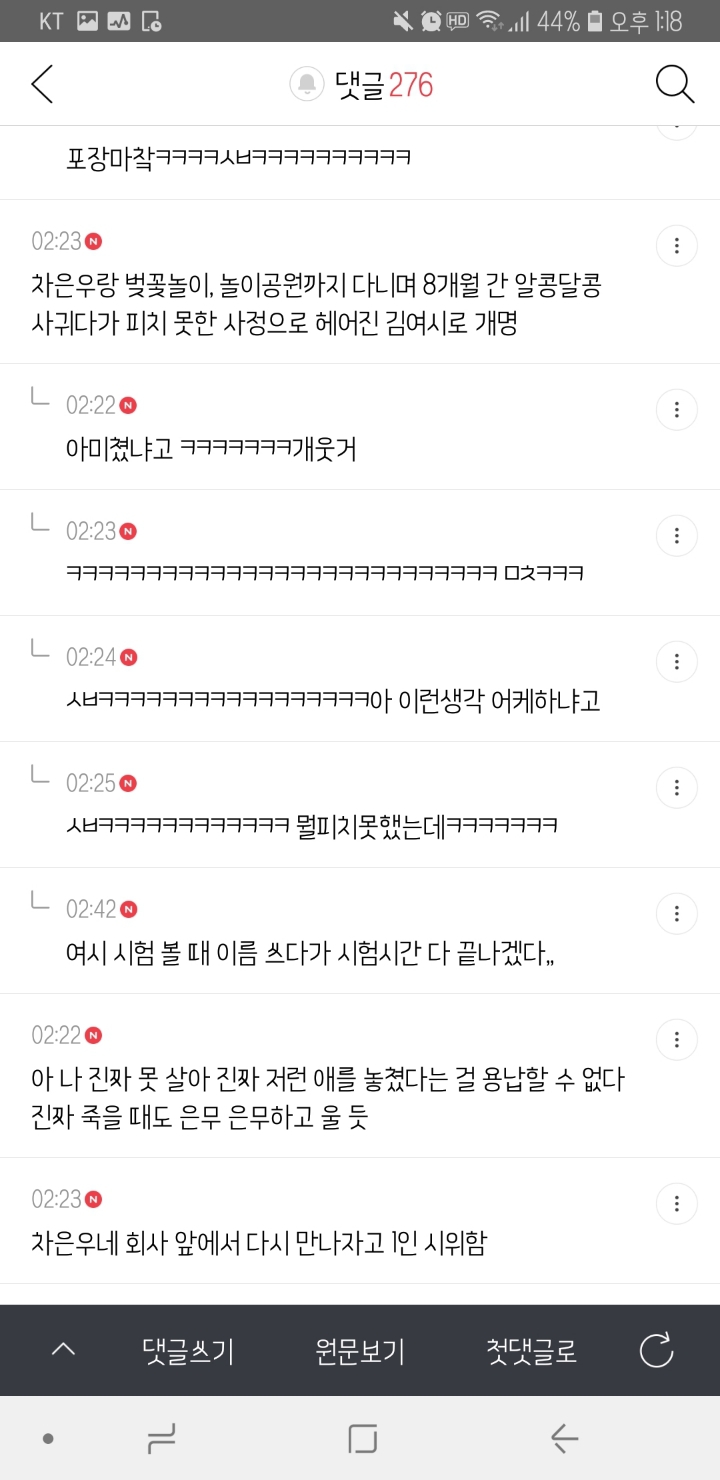Refresh the comment list
Screen dimensions: 720x1480
tap(655, 1350)
